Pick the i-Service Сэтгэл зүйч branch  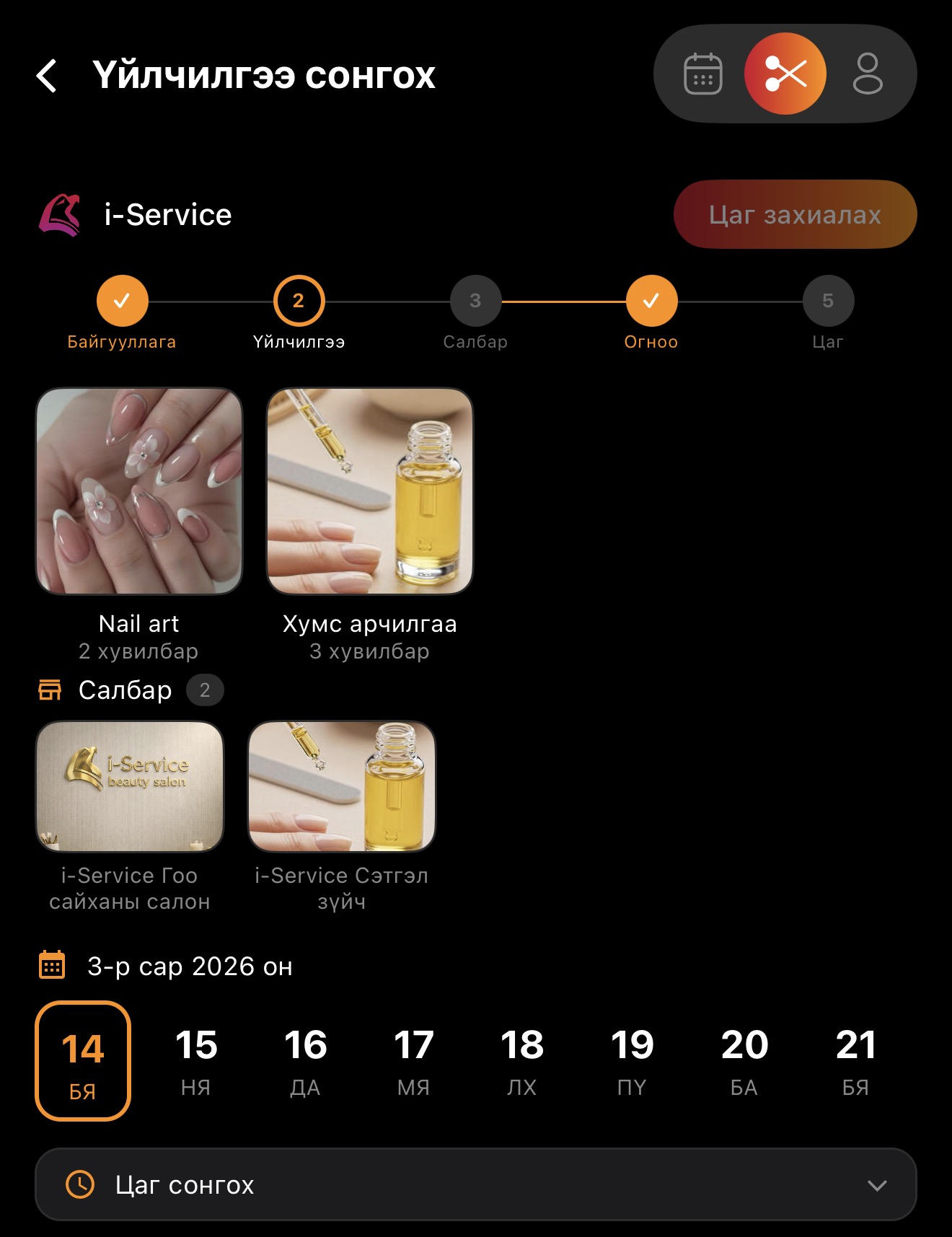(342, 787)
